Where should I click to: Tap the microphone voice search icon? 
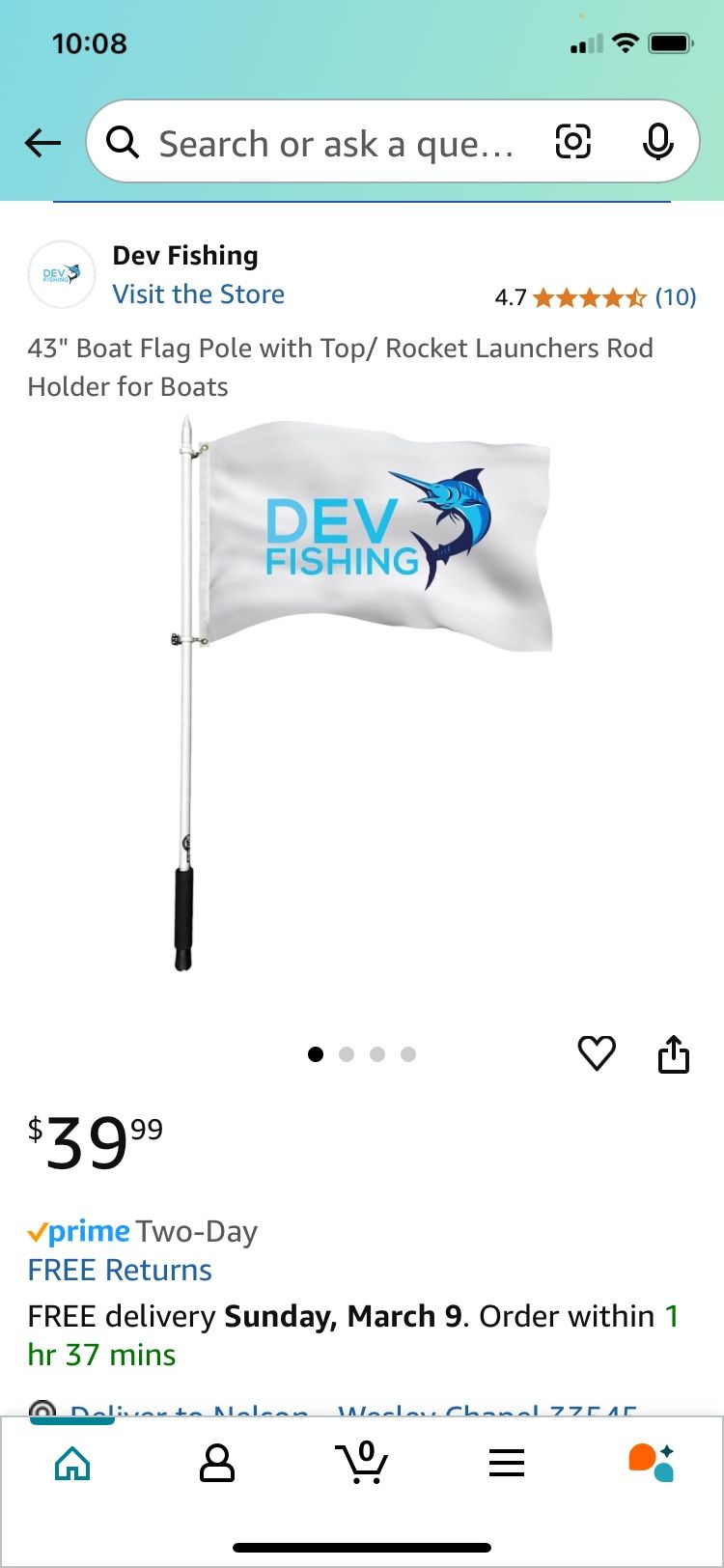click(x=658, y=142)
